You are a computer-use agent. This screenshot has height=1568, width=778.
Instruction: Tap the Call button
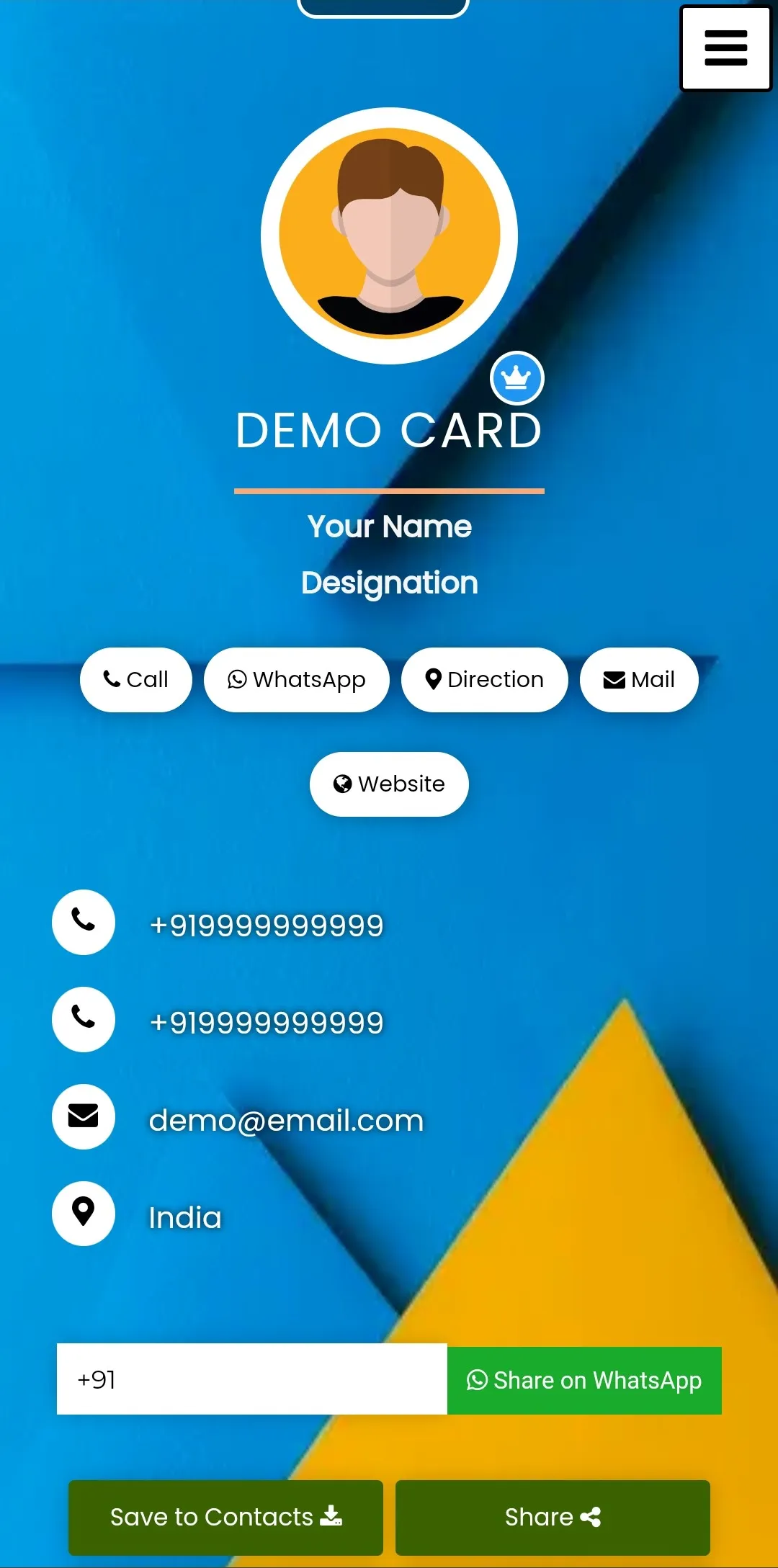[x=136, y=679]
